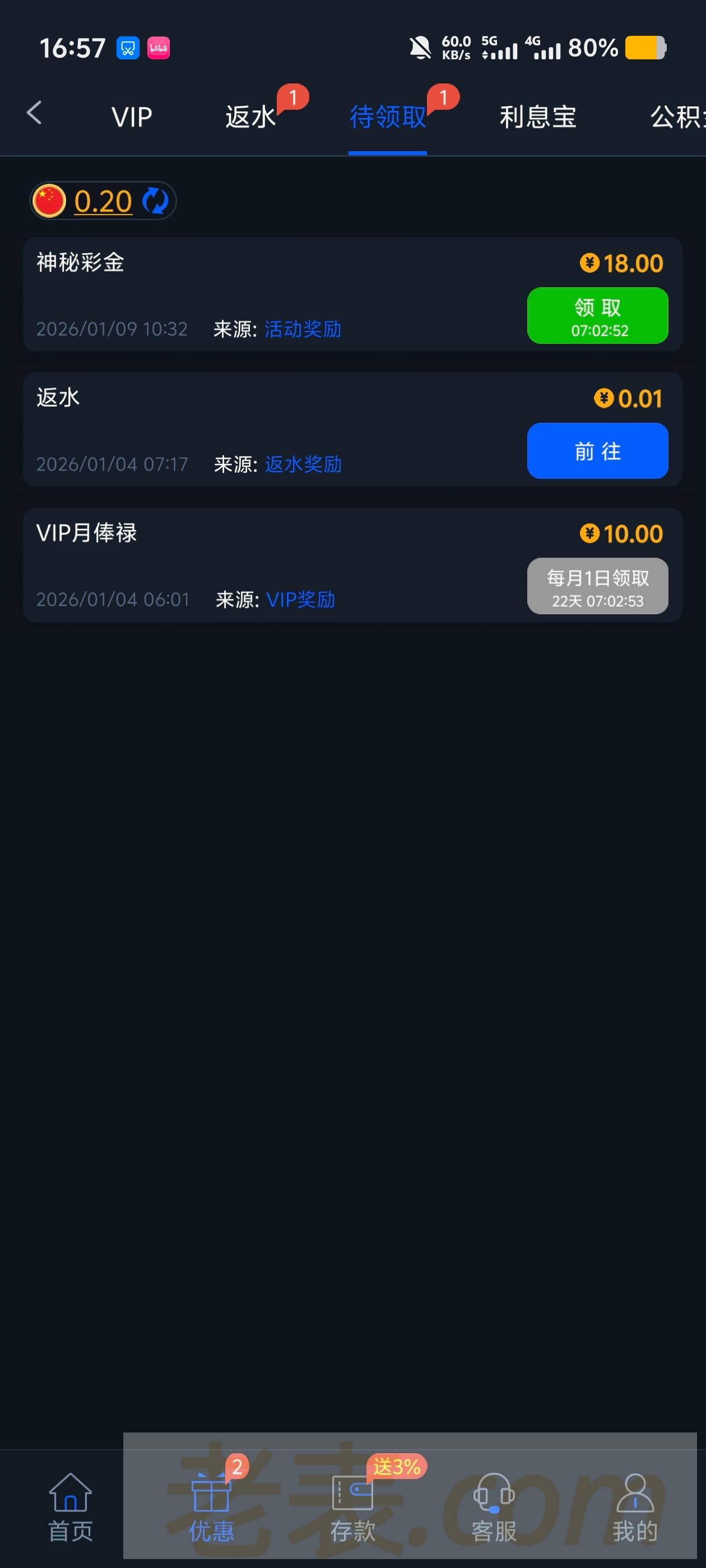Open the VIP奖励 source link
The height and width of the screenshot is (1568, 706).
pos(301,600)
